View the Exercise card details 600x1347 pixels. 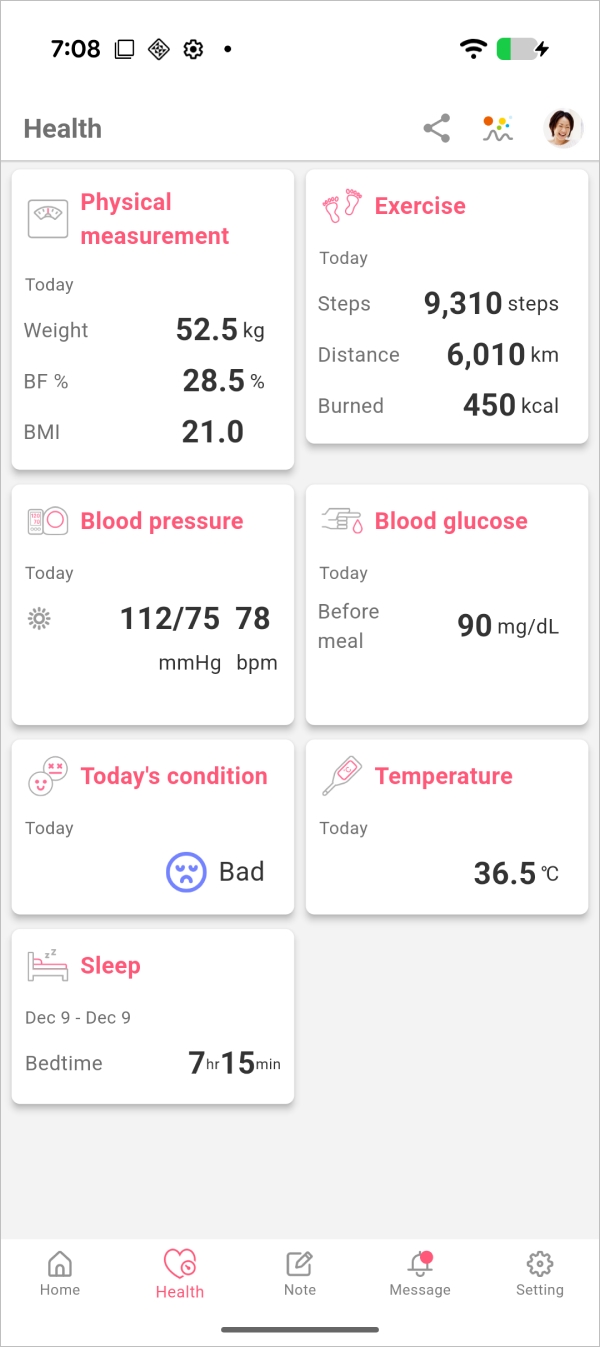[x=447, y=306]
